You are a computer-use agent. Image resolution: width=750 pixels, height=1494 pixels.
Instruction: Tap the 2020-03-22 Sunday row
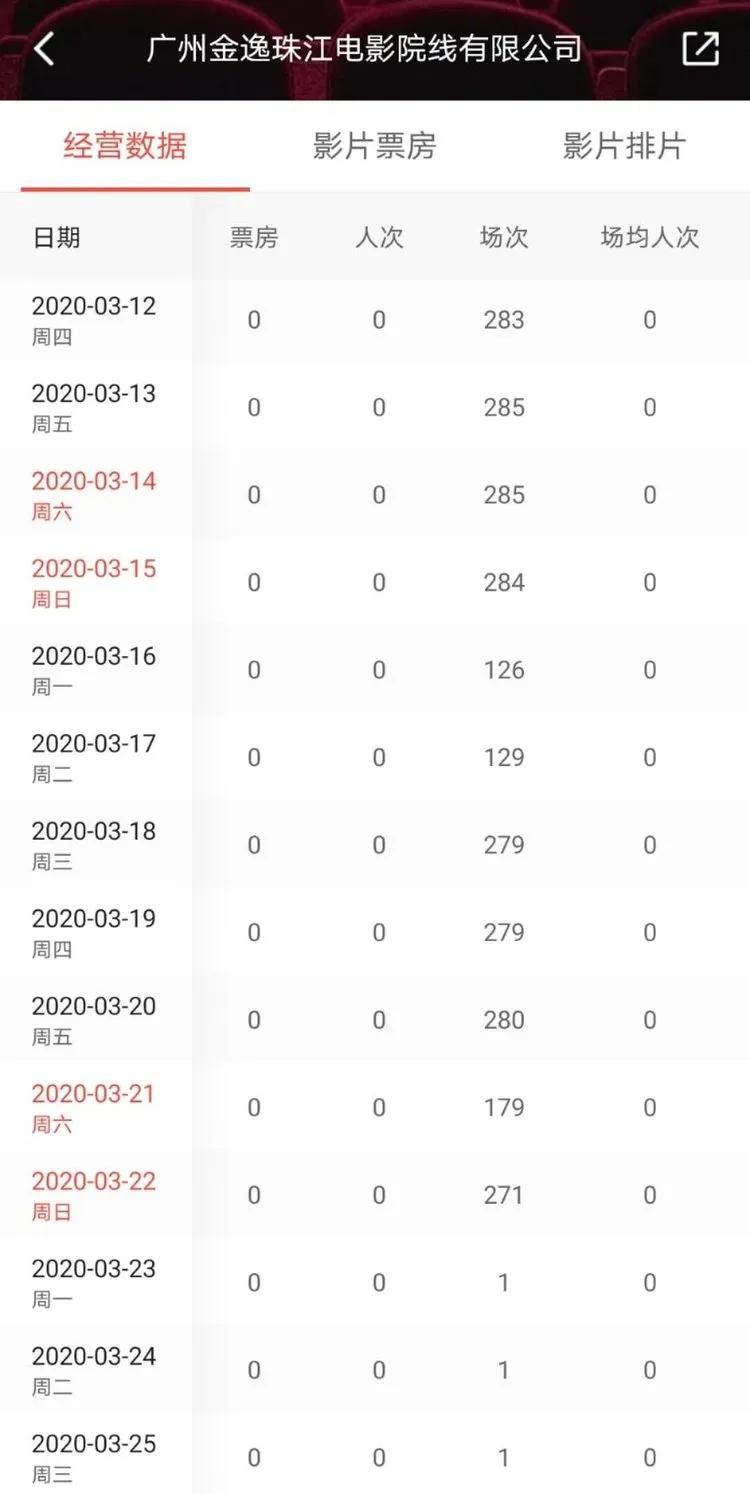coord(94,1195)
